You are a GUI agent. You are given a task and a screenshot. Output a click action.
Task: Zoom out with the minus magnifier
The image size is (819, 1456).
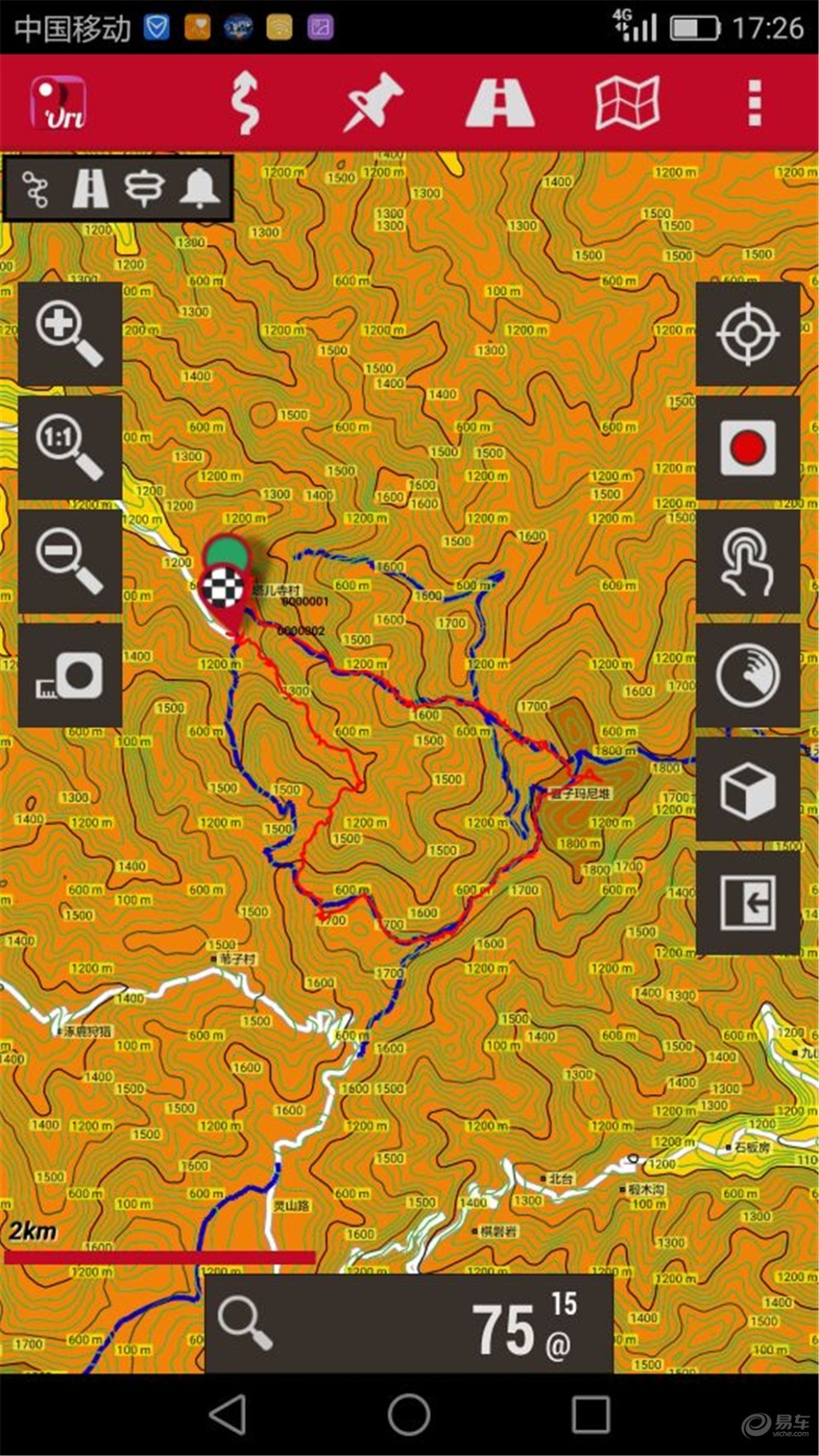pyautogui.click(x=69, y=562)
